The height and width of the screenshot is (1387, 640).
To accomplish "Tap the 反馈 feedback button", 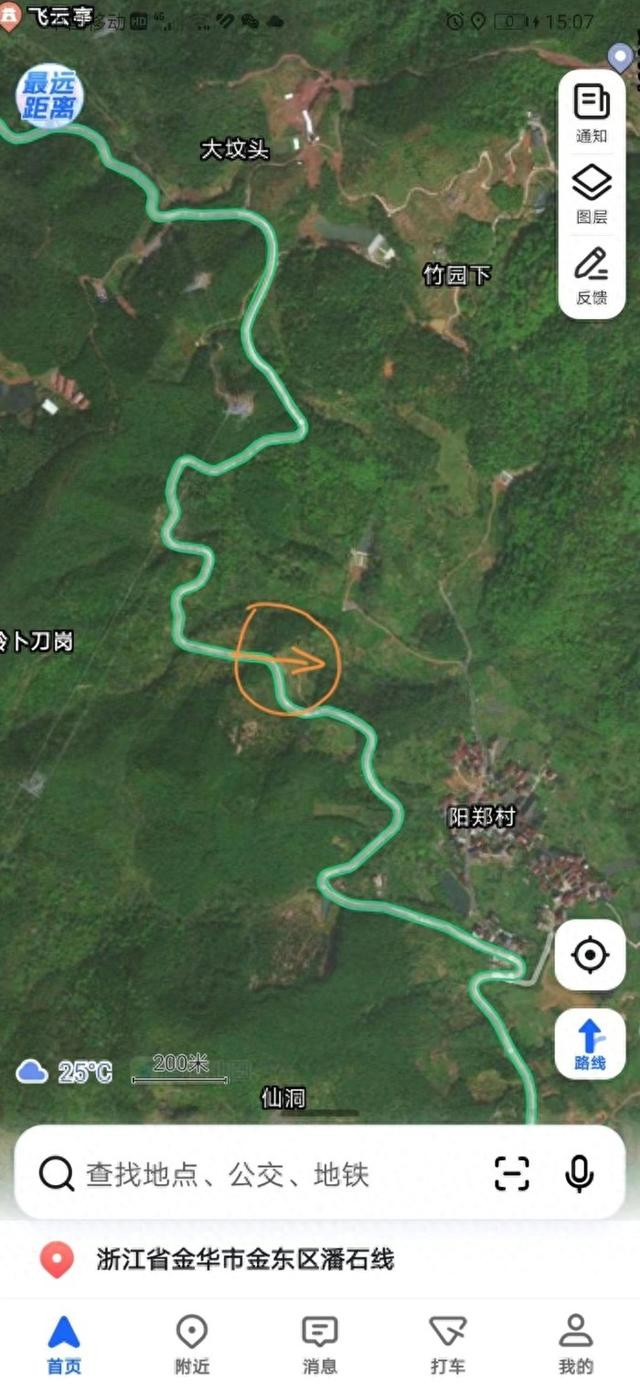I will click(591, 276).
